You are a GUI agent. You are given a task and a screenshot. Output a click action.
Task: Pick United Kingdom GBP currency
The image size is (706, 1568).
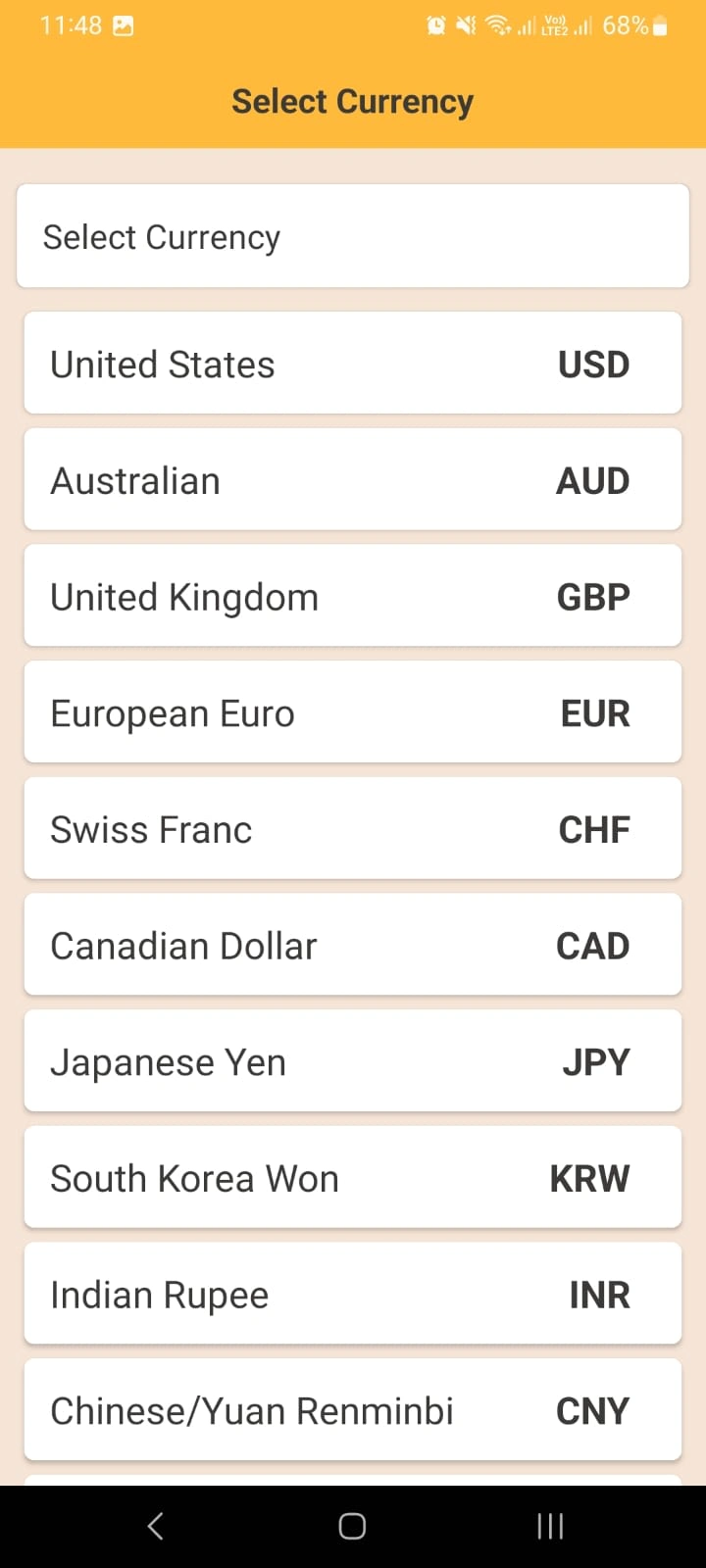click(353, 597)
